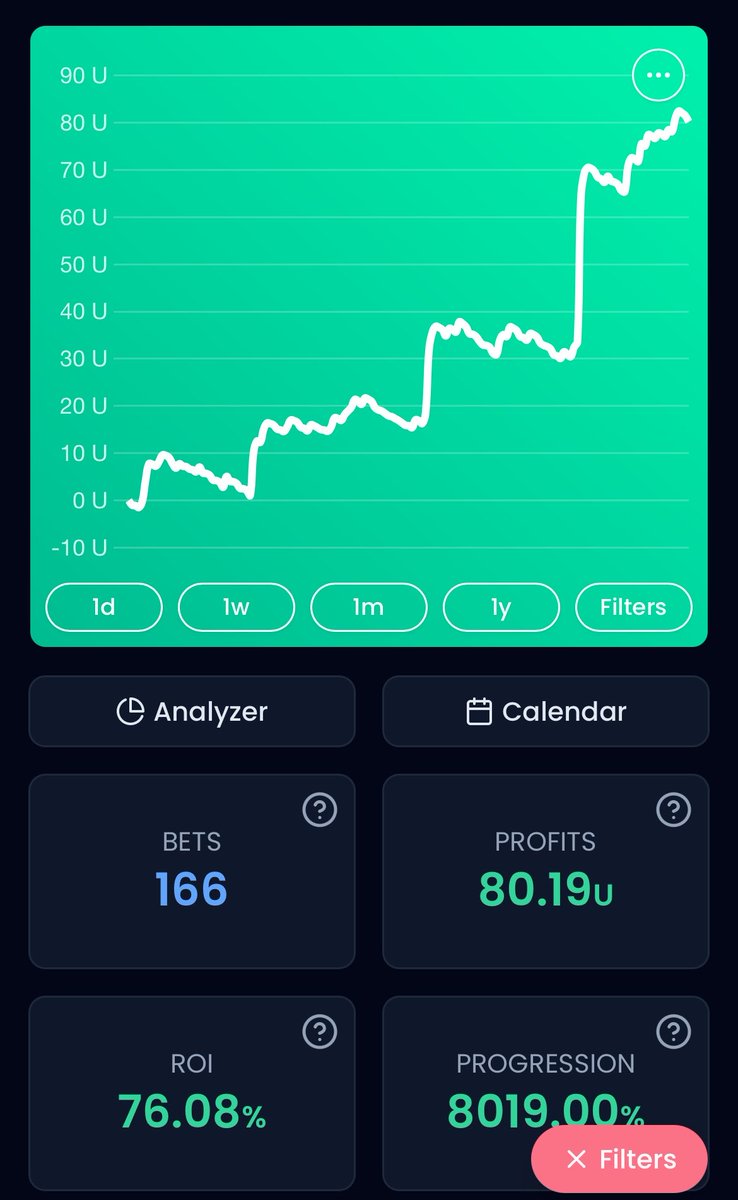Select the 1d time range
Viewport: 738px width, 1200px height.
tap(104, 607)
